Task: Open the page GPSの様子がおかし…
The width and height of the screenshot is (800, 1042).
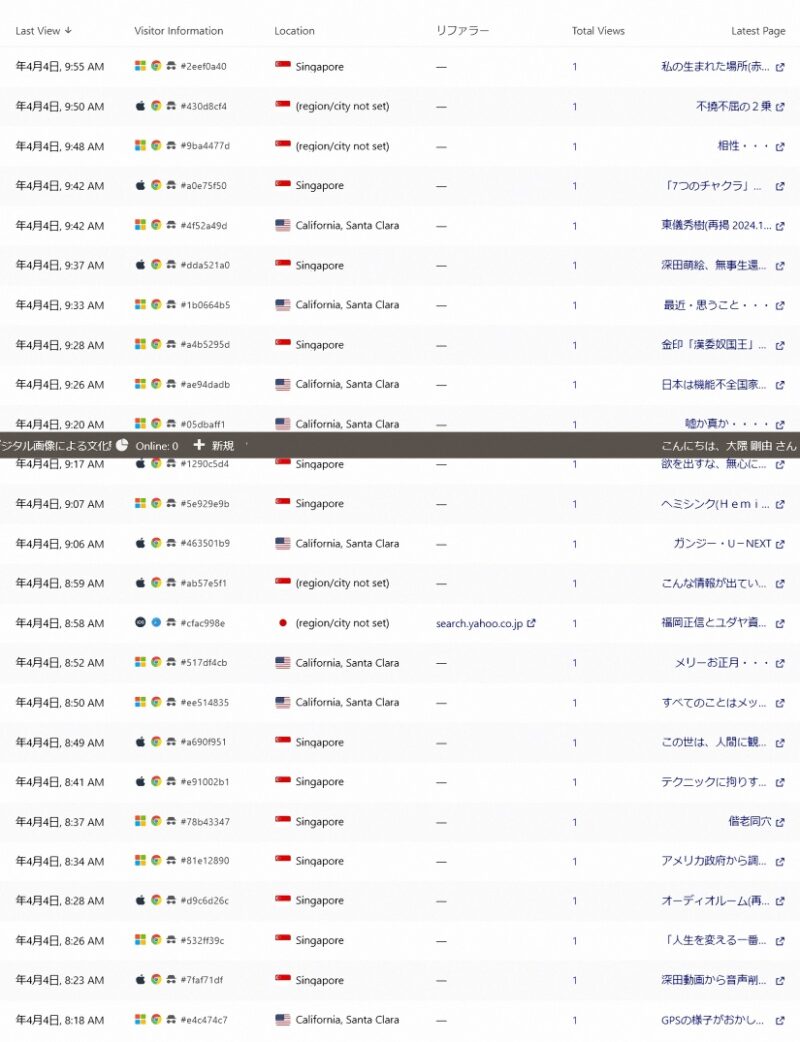Action: pos(715,1020)
